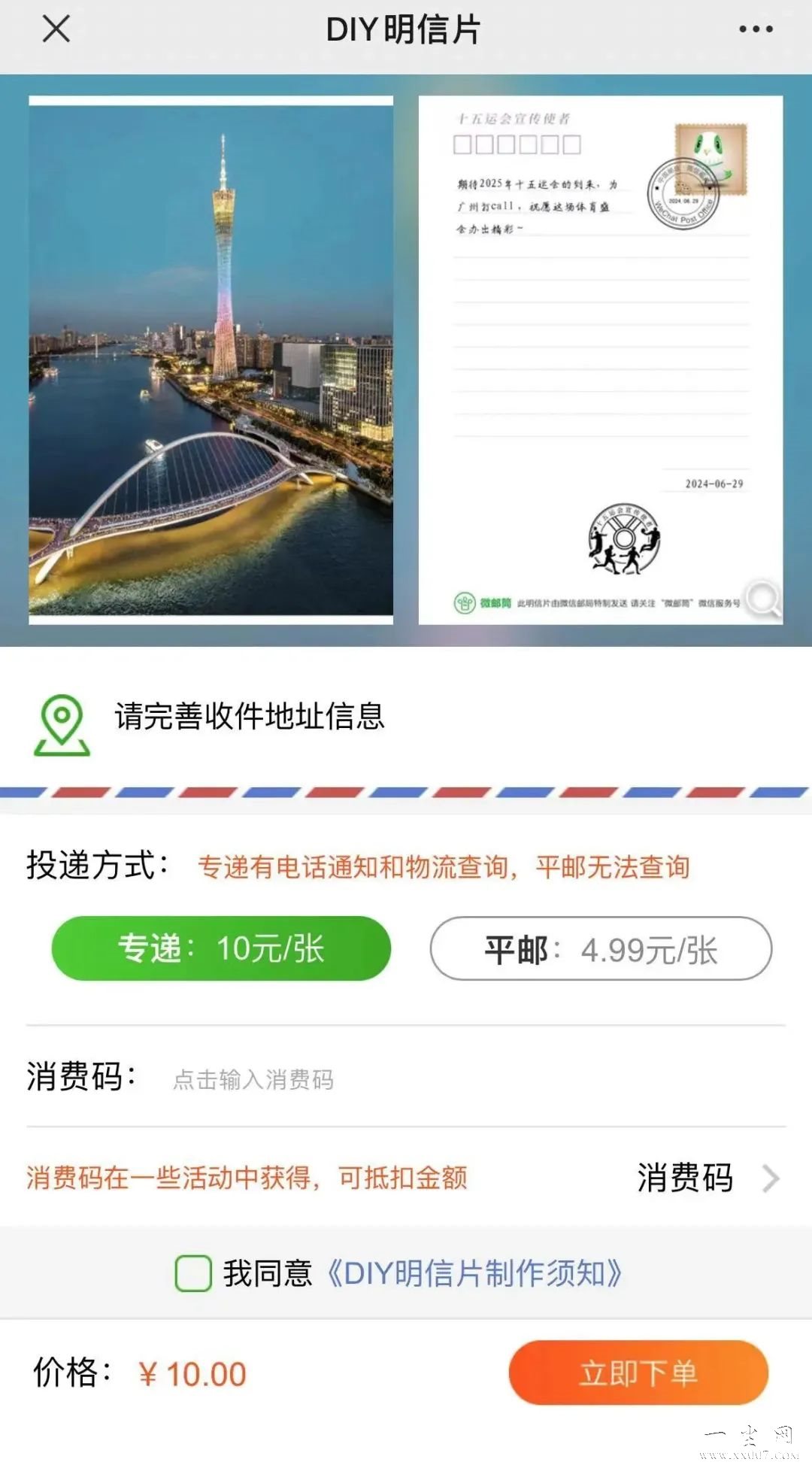The height and width of the screenshot is (1465, 812).
Task: Select 专递 10元/张 delivery option
Action: tap(221, 948)
